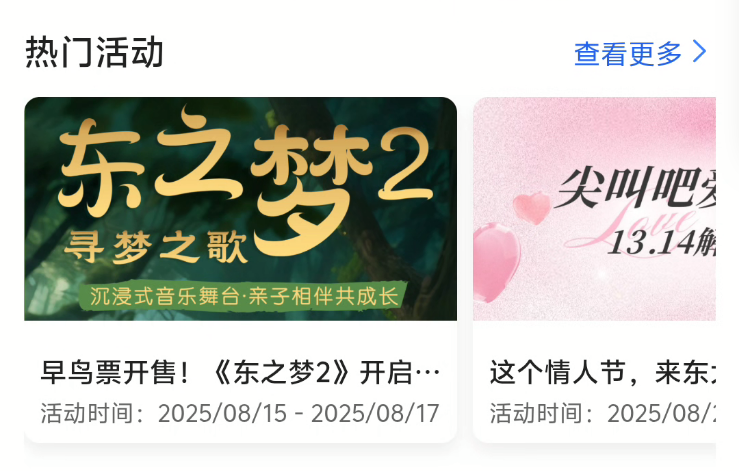Open the 东之梦2 早鸟票开售 activity card
Viewport: 739px width, 471px height.
240,270
